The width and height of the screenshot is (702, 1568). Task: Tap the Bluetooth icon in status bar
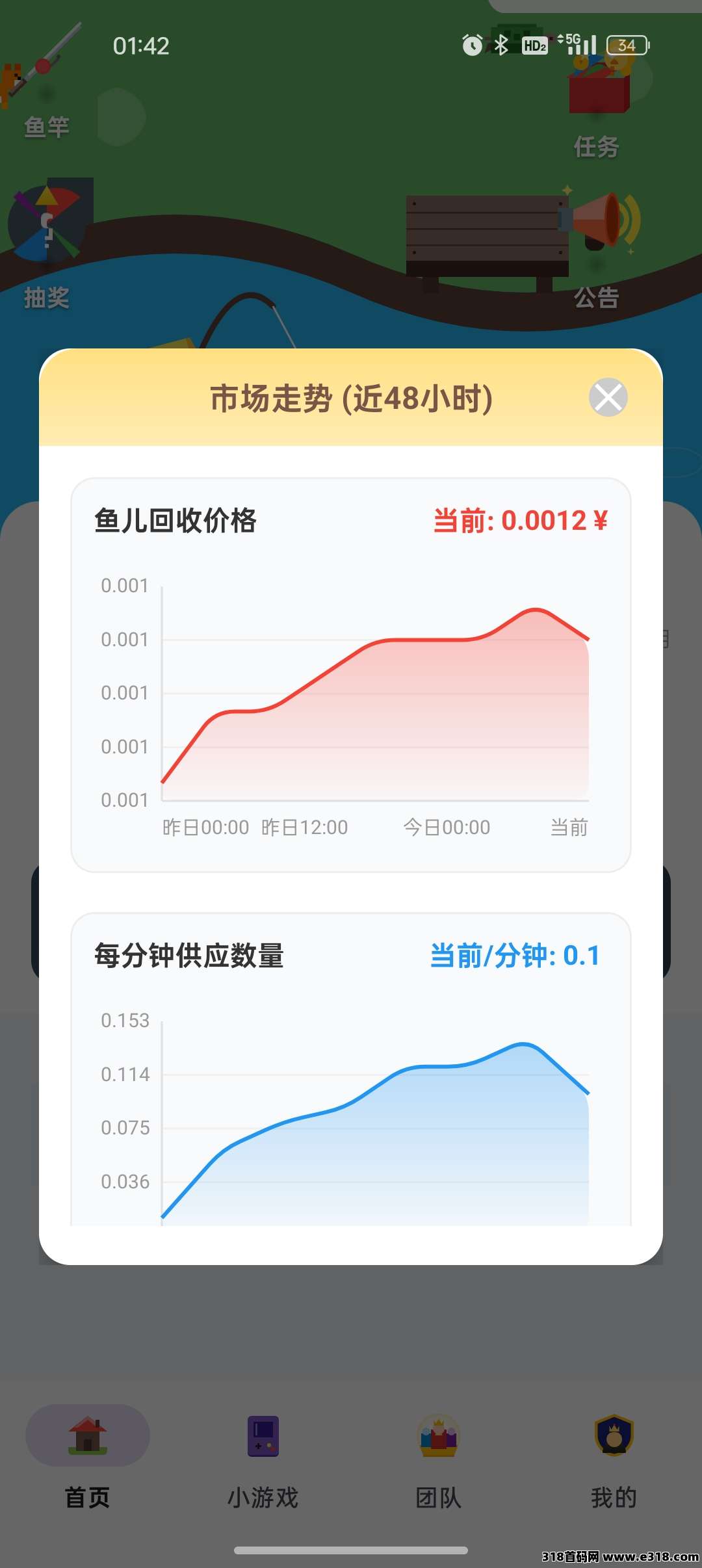501,46
